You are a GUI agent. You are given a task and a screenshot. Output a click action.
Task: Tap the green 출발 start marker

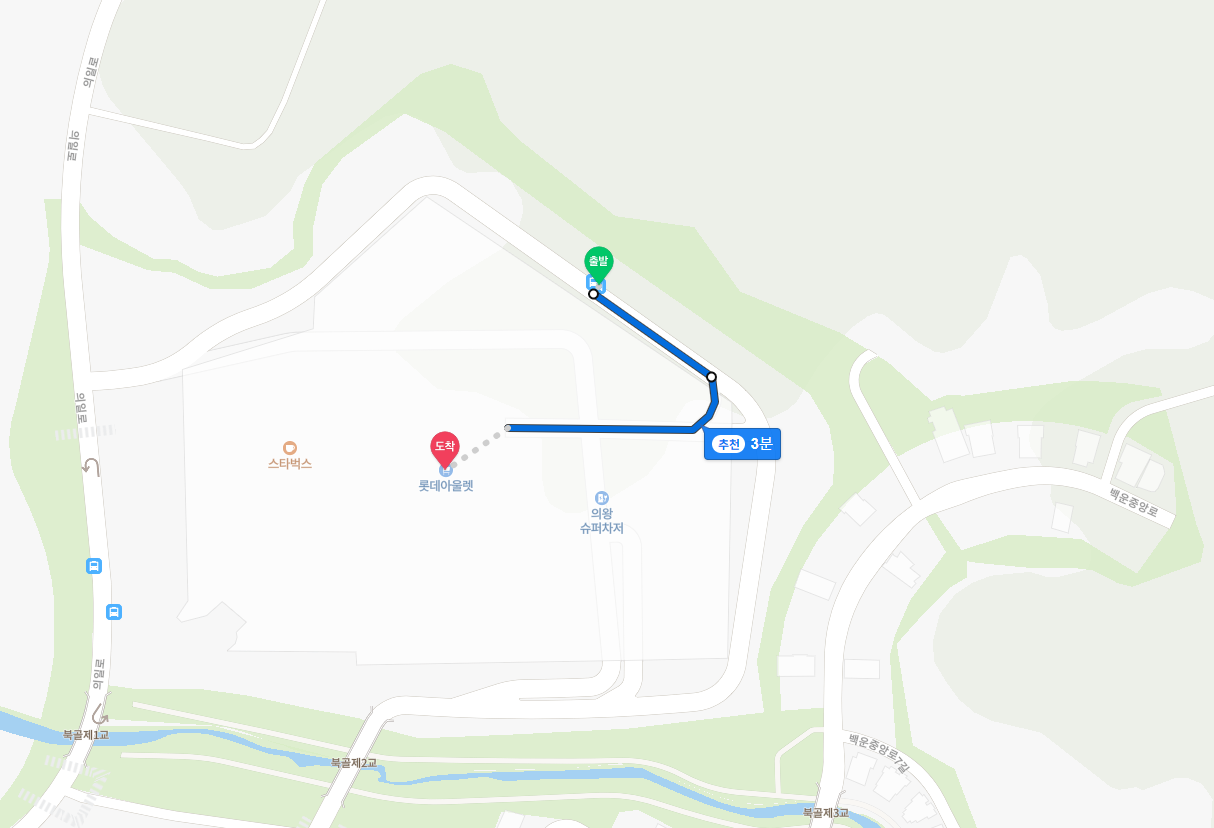598,261
